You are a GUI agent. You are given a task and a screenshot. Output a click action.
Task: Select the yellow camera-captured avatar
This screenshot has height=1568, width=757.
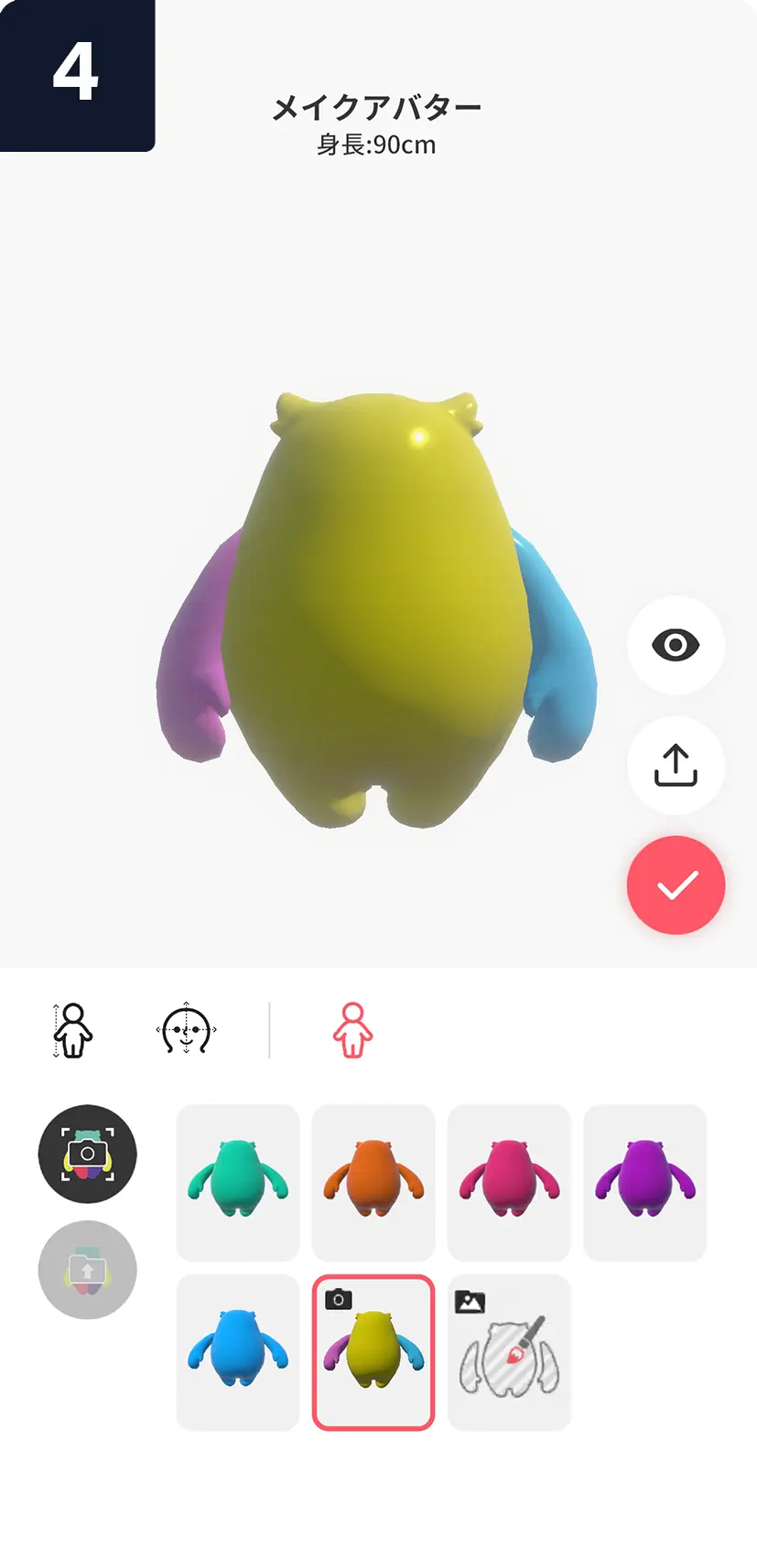[x=373, y=1352]
